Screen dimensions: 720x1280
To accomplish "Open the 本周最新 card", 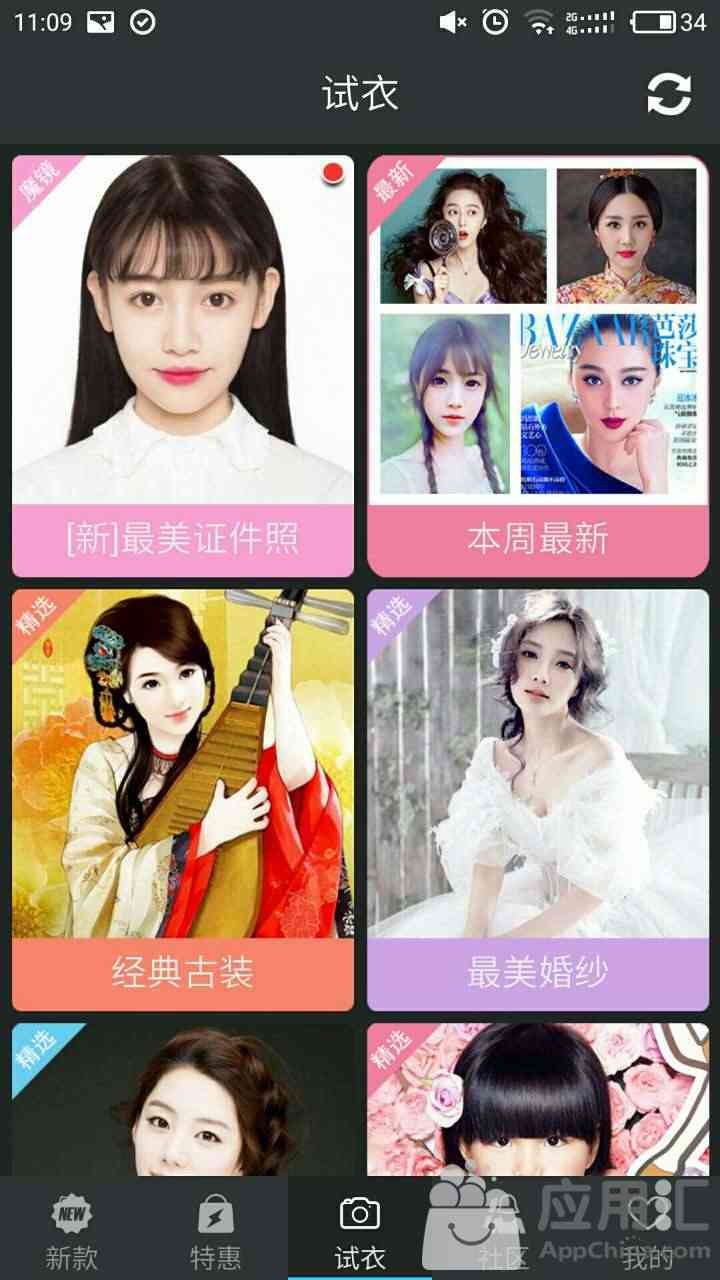I will 538,365.
